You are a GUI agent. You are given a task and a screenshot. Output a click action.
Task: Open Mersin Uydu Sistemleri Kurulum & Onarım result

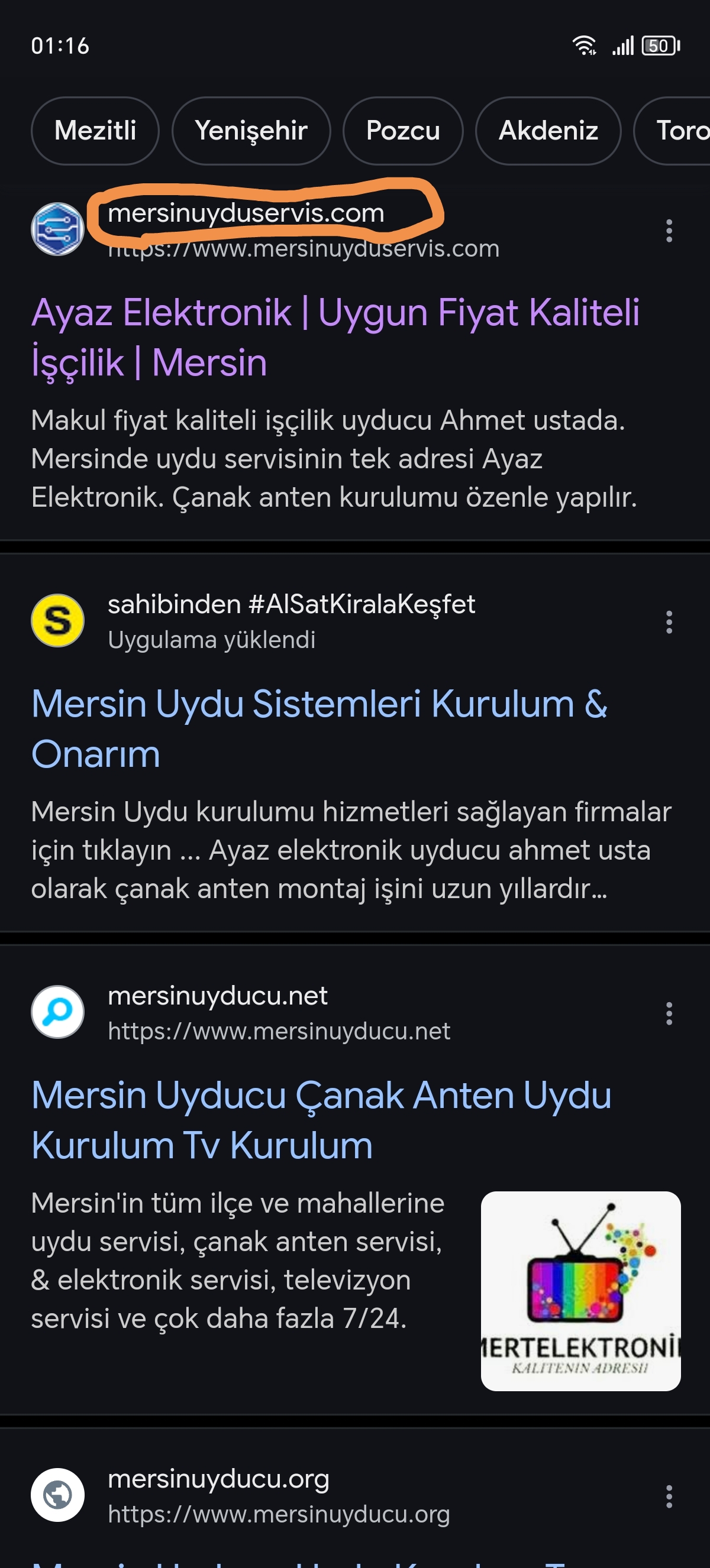tap(319, 728)
